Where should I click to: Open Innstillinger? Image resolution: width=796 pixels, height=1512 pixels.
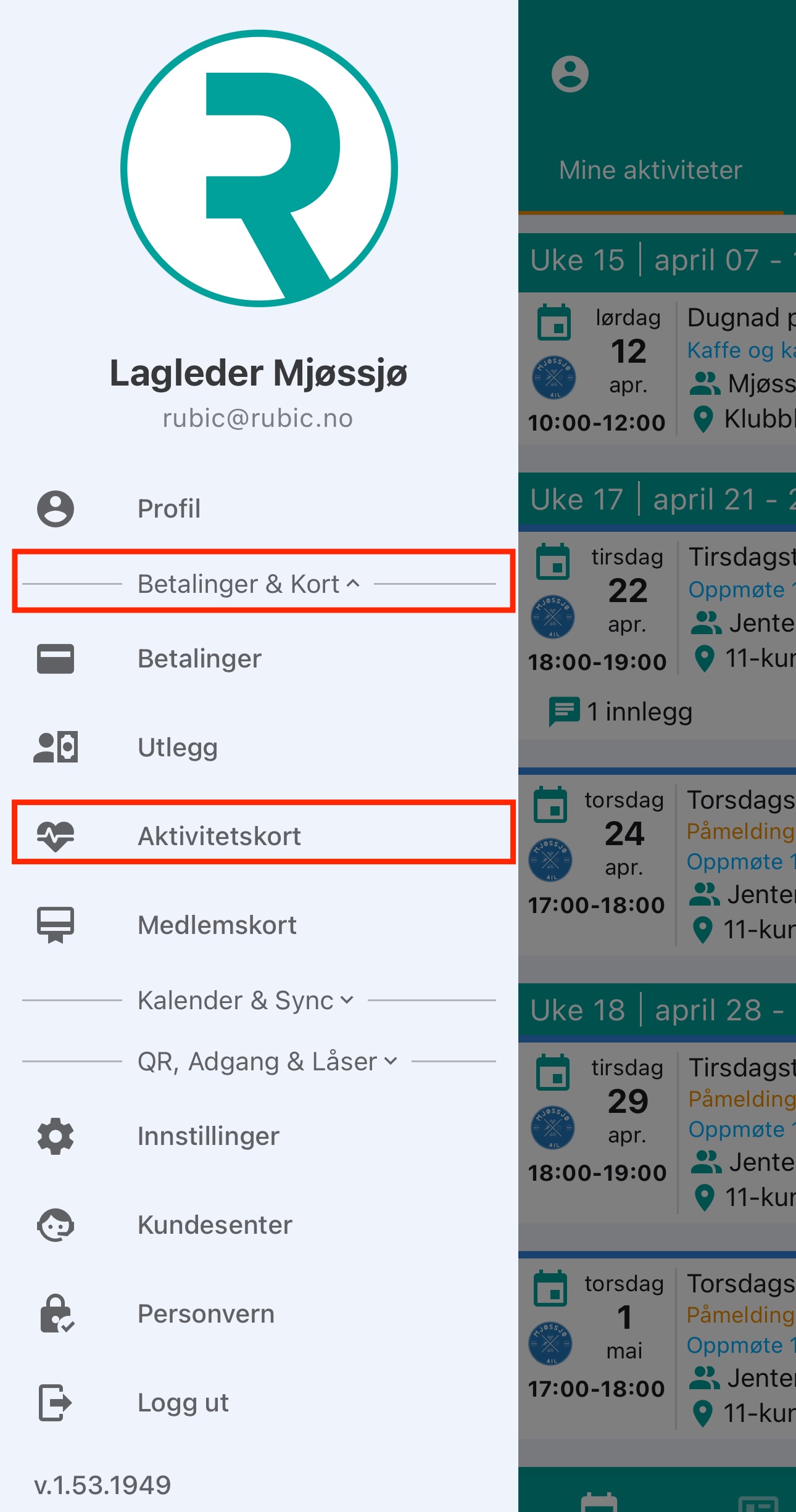click(x=209, y=1136)
